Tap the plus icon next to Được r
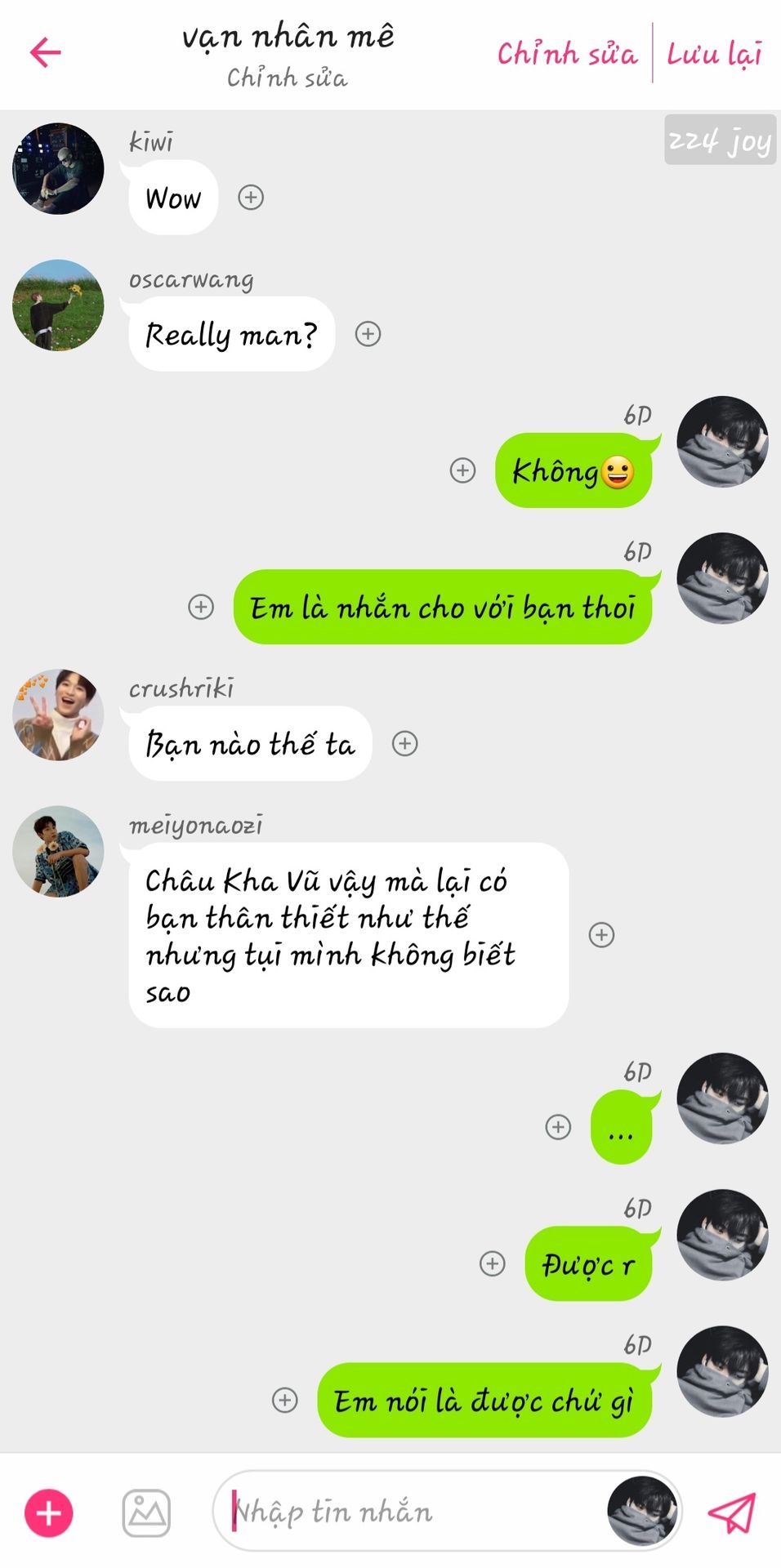Image resolution: width=781 pixels, height=1568 pixels. (492, 1263)
